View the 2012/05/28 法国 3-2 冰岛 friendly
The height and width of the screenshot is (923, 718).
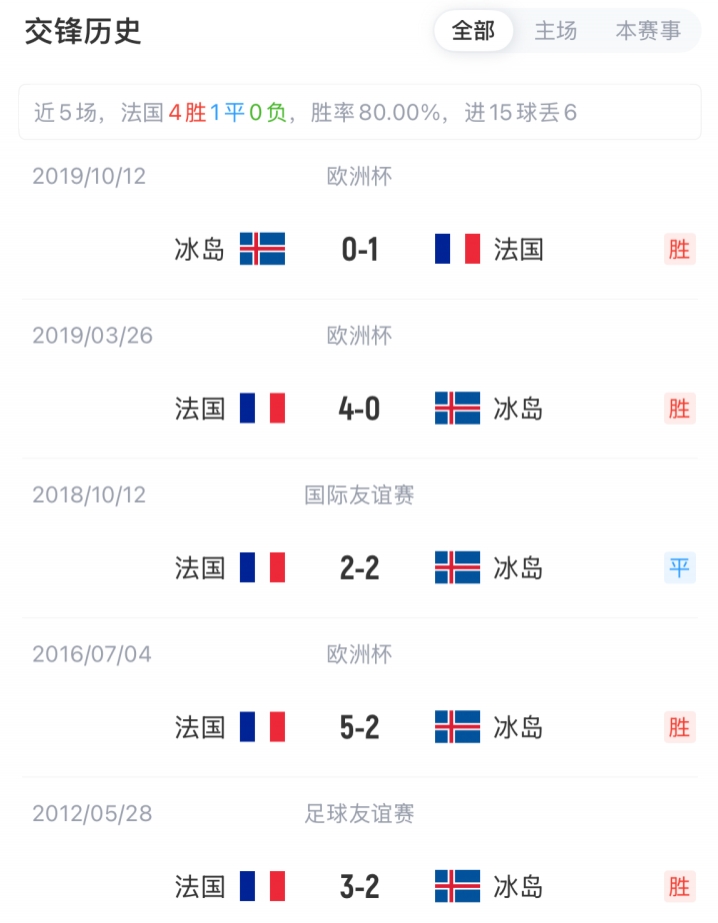(359, 886)
